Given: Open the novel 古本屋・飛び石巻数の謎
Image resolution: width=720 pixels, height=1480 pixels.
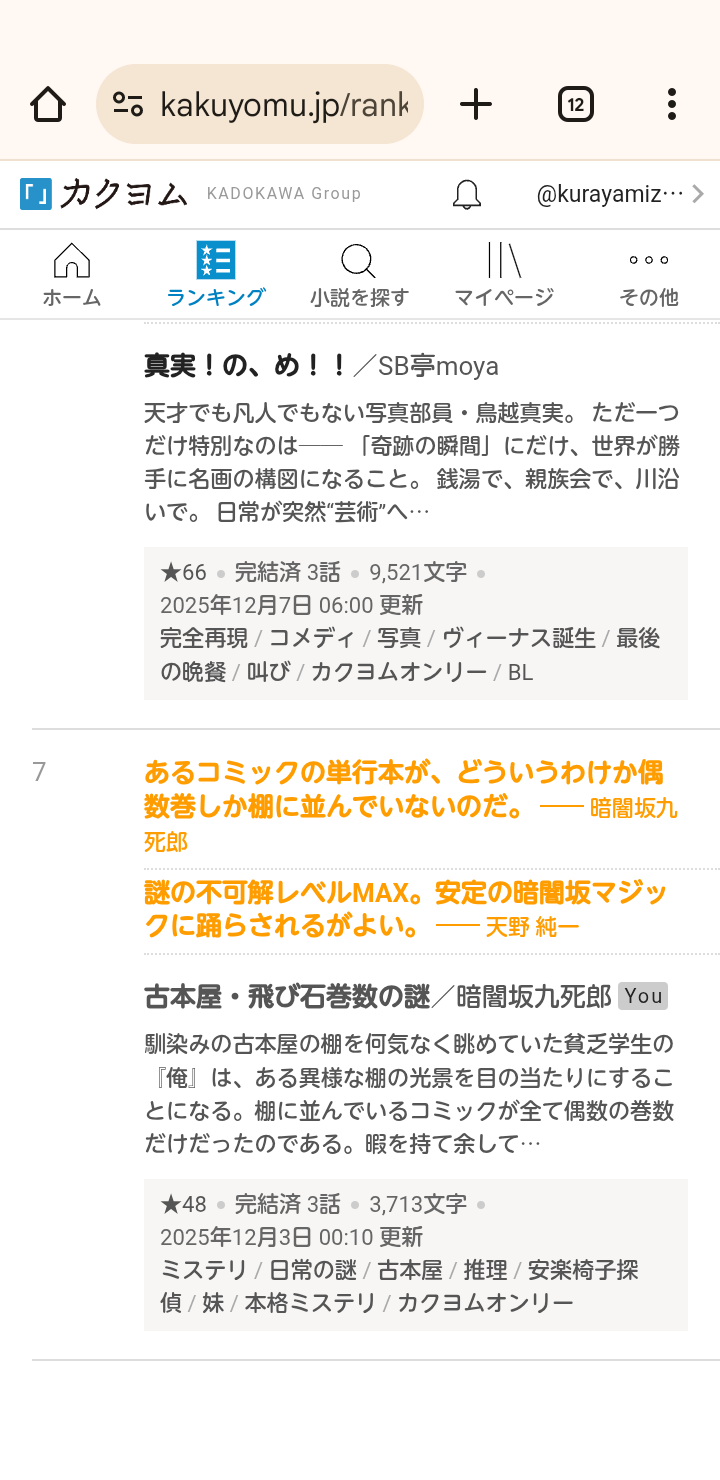Looking at the screenshot, I should [287, 996].
